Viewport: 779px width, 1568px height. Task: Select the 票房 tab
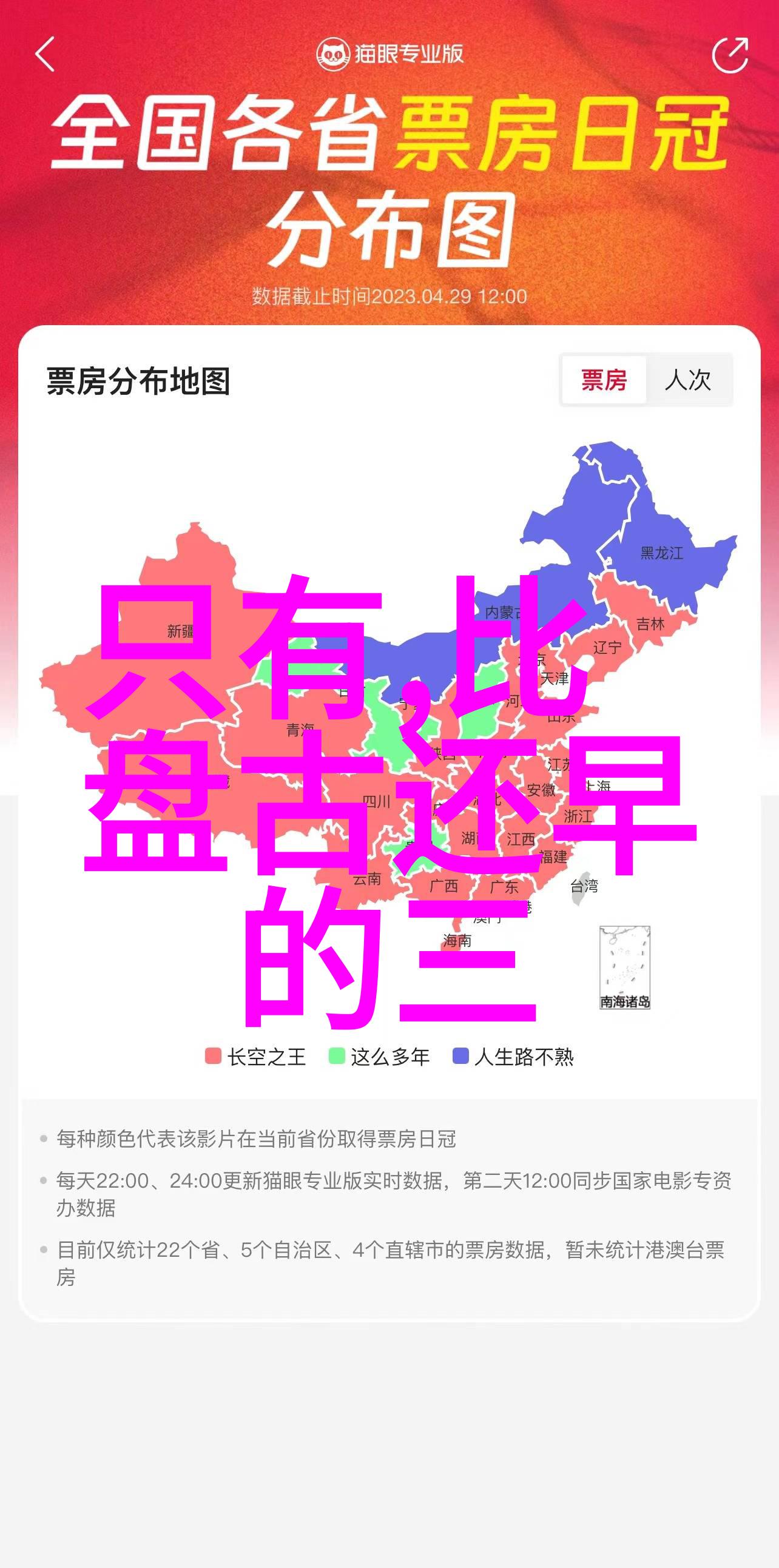point(603,380)
